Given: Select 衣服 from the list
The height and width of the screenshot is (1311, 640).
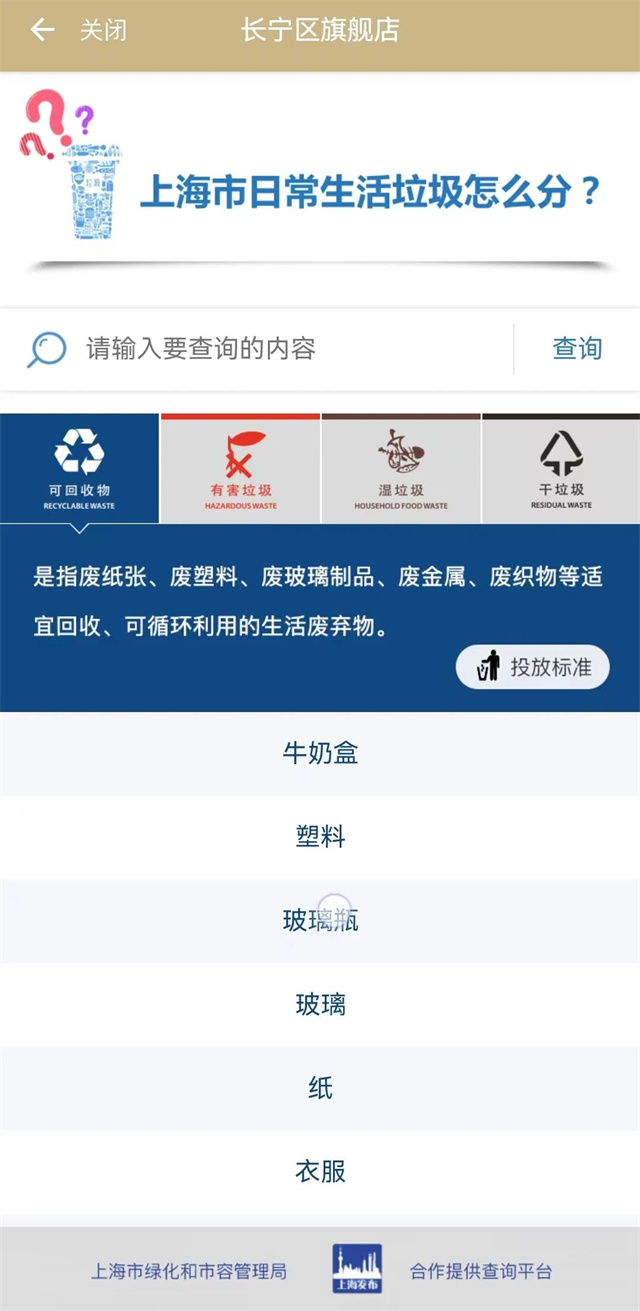Looking at the screenshot, I should click(x=320, y=1171).
